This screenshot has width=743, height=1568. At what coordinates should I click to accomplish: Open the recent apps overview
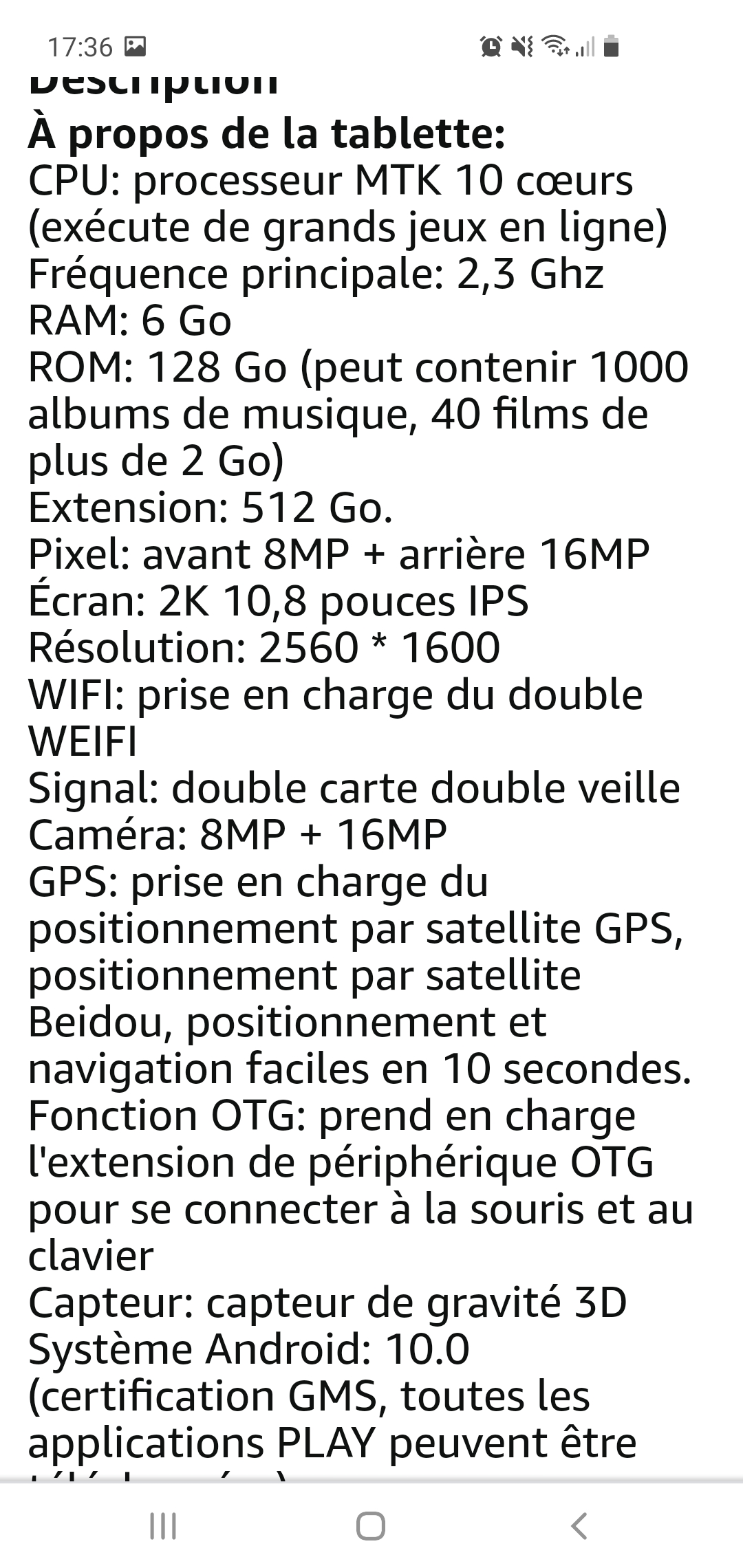pos(163,1525)
